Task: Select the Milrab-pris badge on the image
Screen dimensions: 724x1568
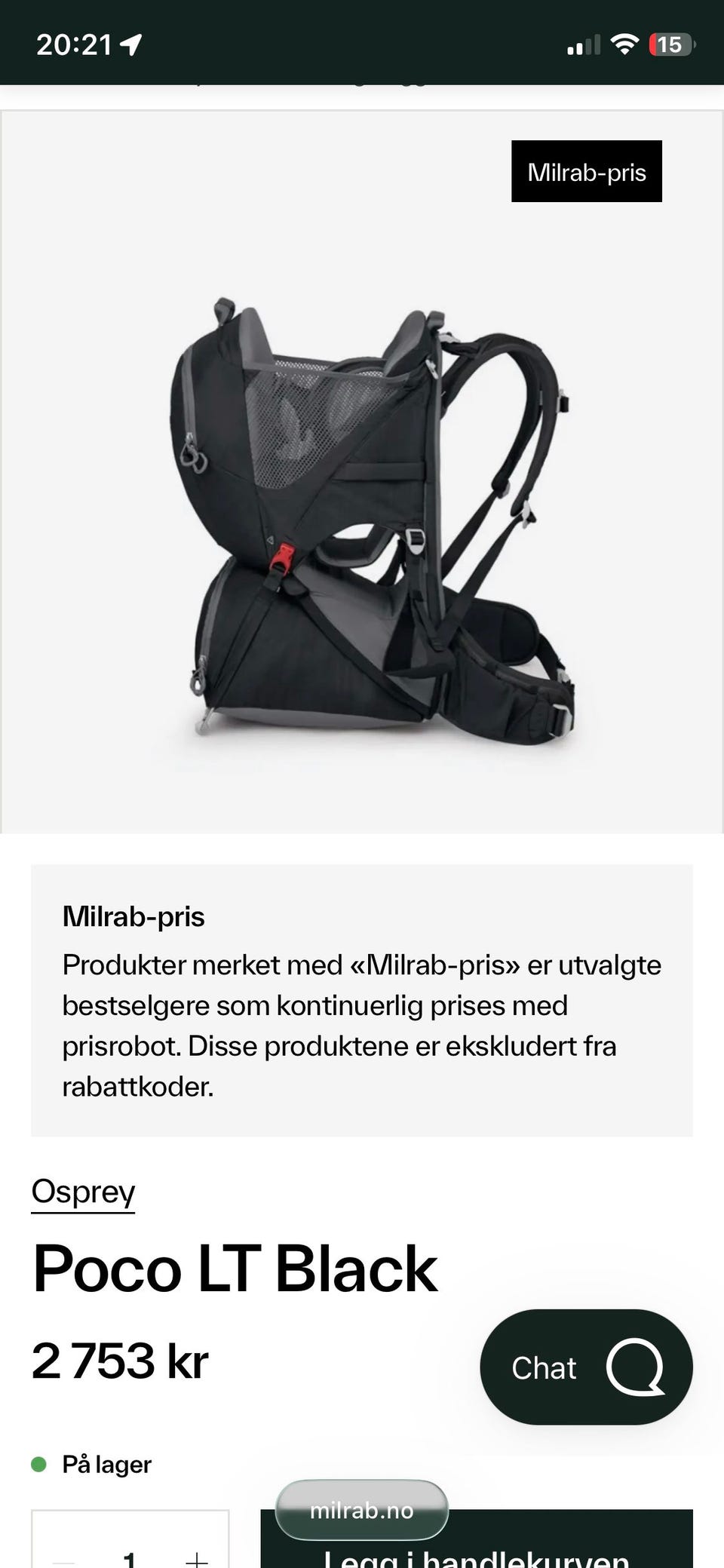Action: click(x=586, y=171)
